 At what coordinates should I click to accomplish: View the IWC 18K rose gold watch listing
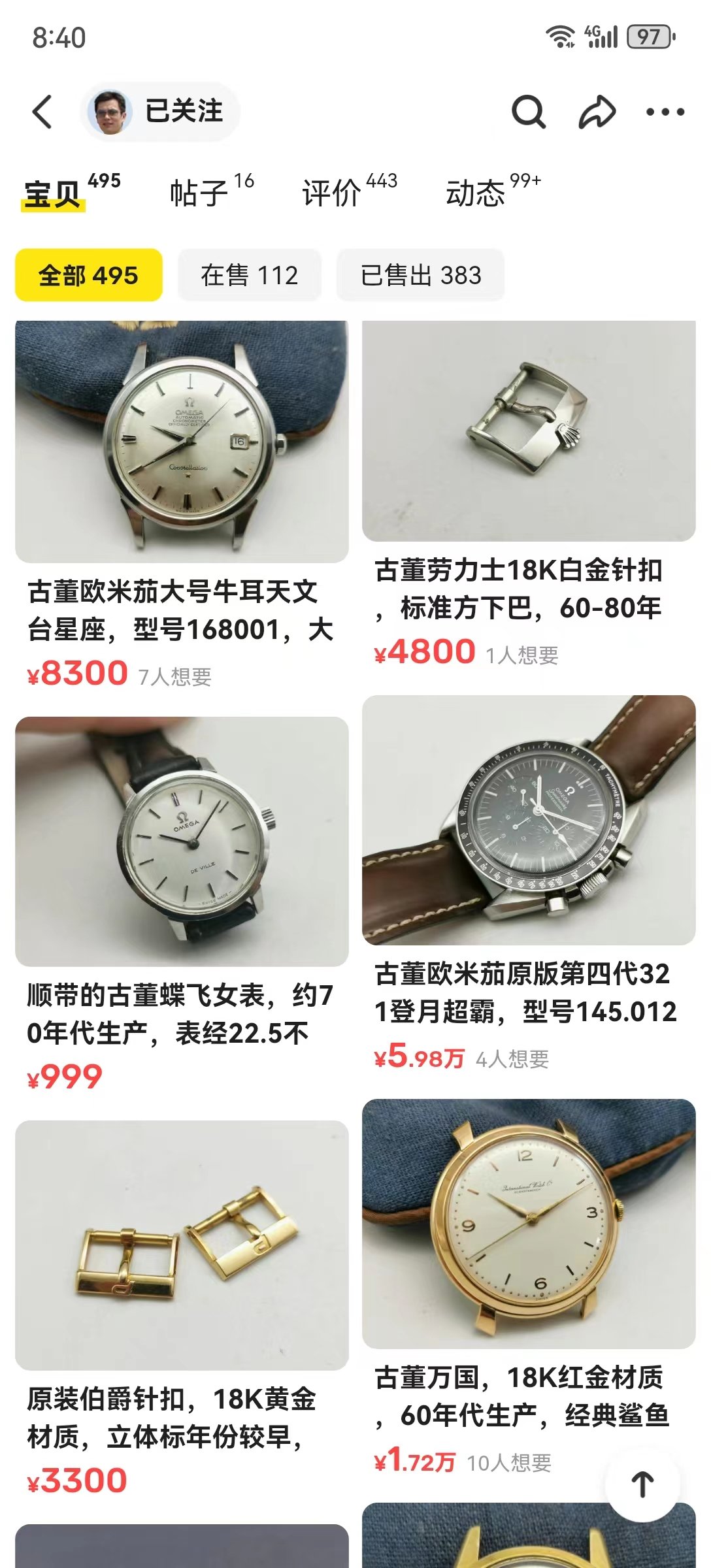tap(529, 1224)
